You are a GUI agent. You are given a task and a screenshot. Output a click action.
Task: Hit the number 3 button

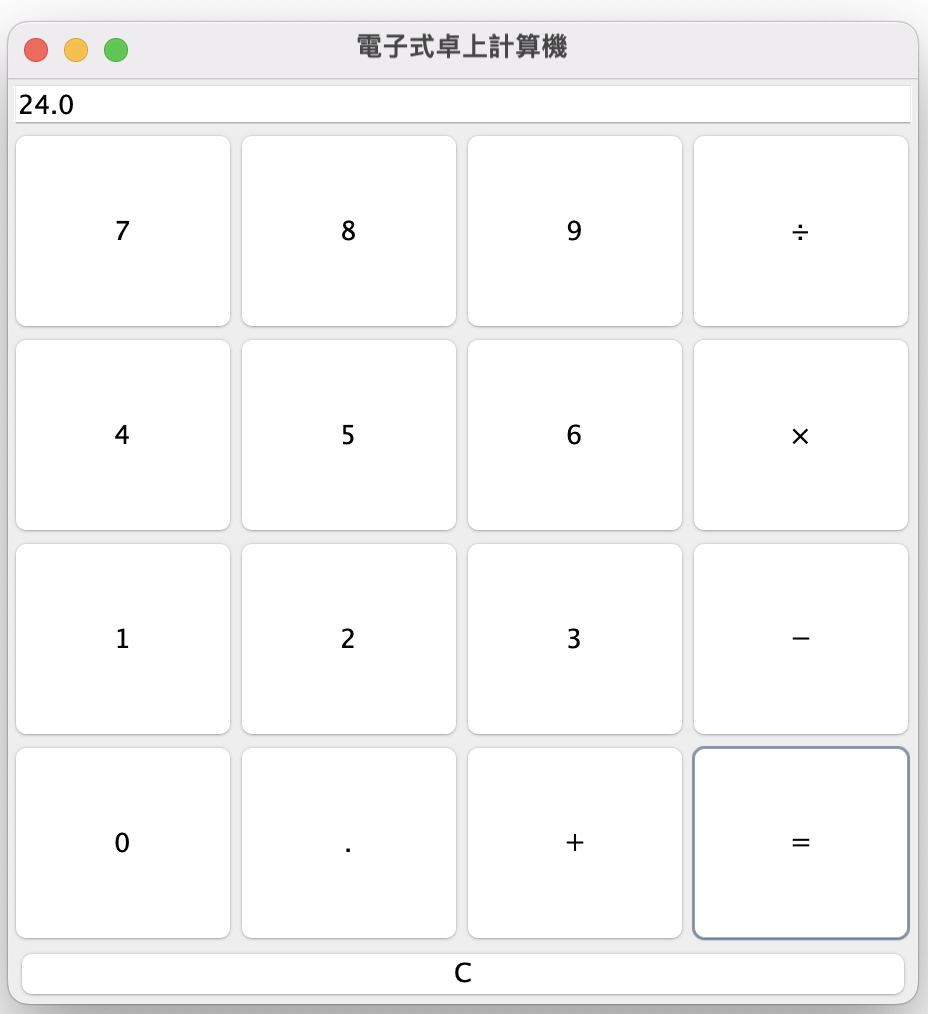[575, 639]
